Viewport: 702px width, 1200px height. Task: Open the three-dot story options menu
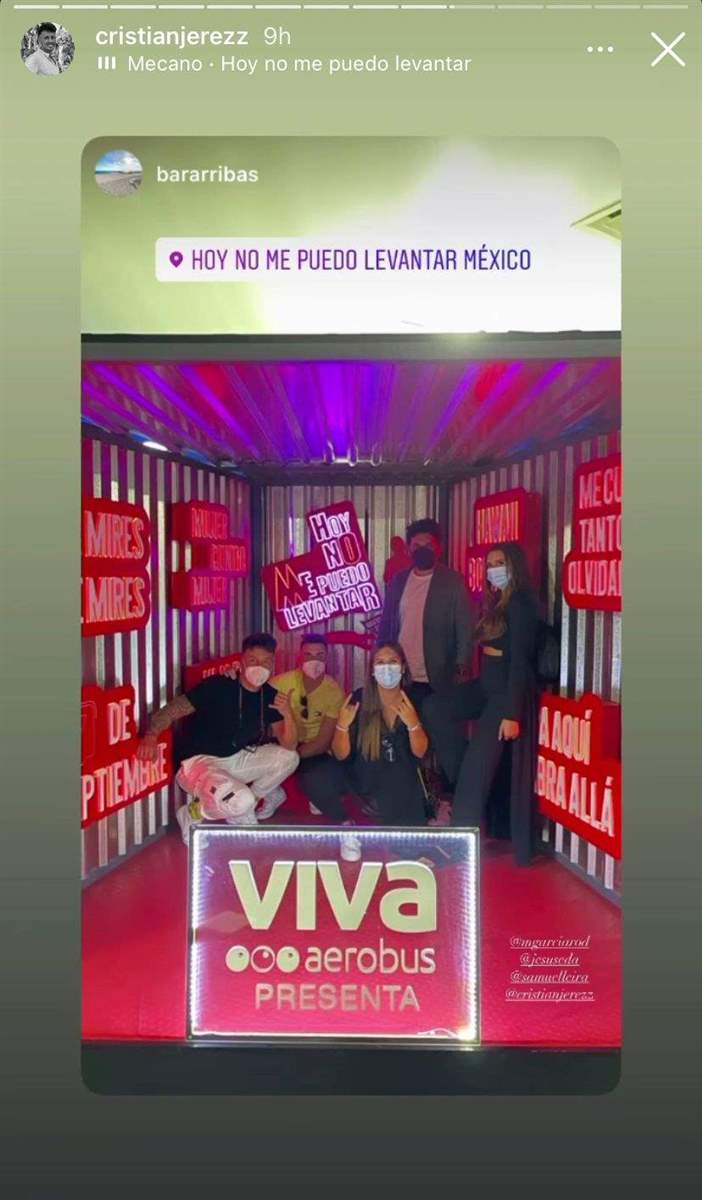(x=600, y=49)
